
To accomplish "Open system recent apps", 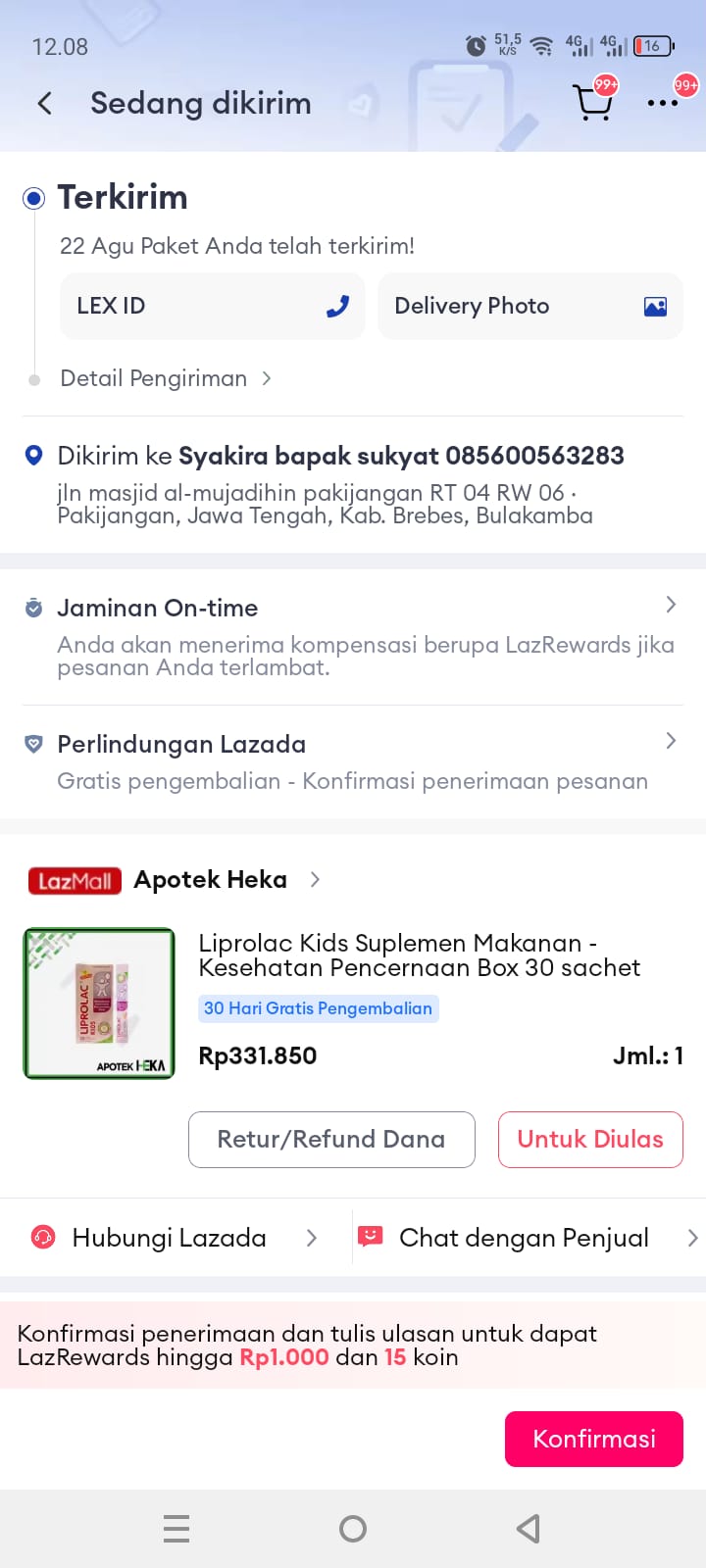I will pyautogui.click(x=176, y=1529).
